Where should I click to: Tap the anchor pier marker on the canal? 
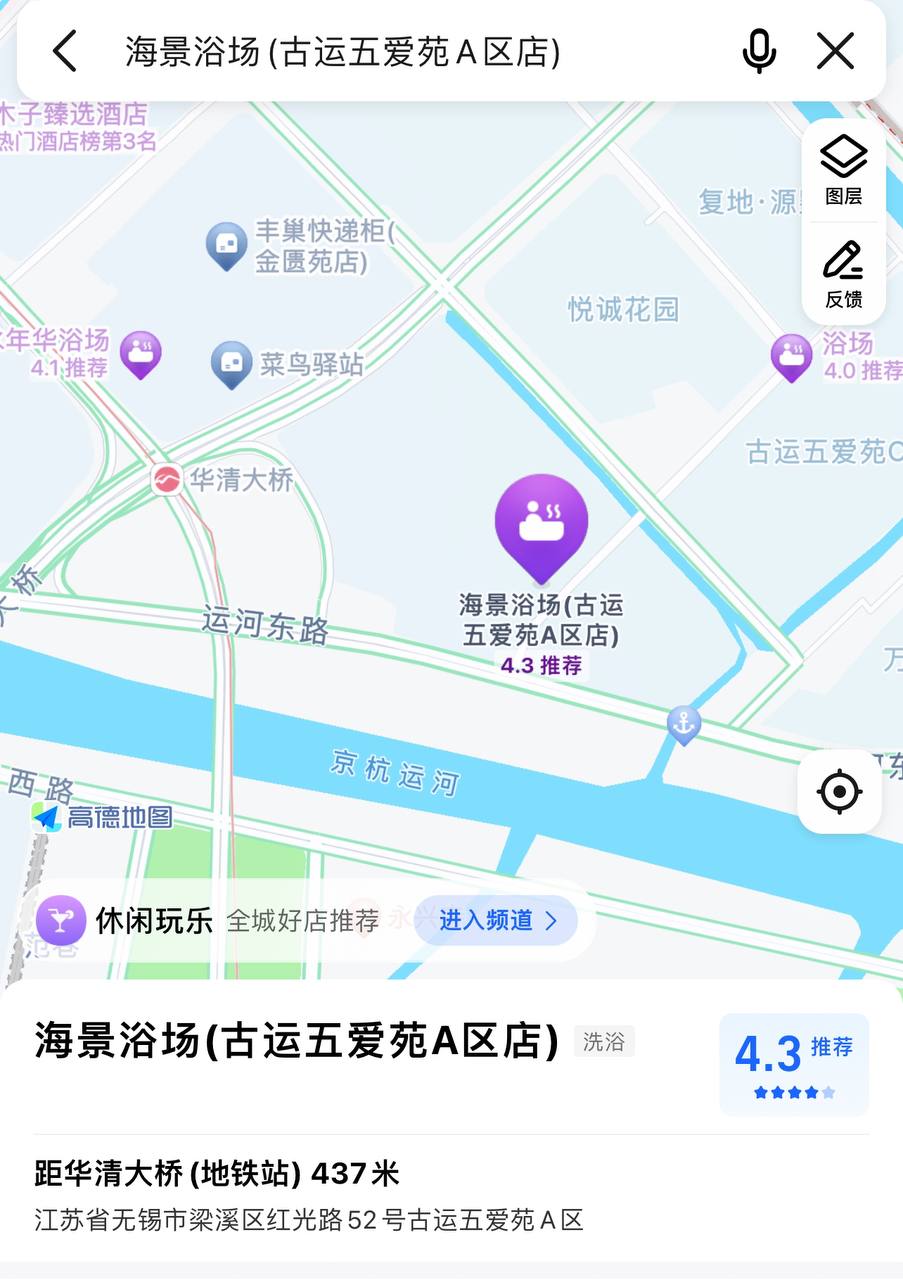tap(684, 724)
